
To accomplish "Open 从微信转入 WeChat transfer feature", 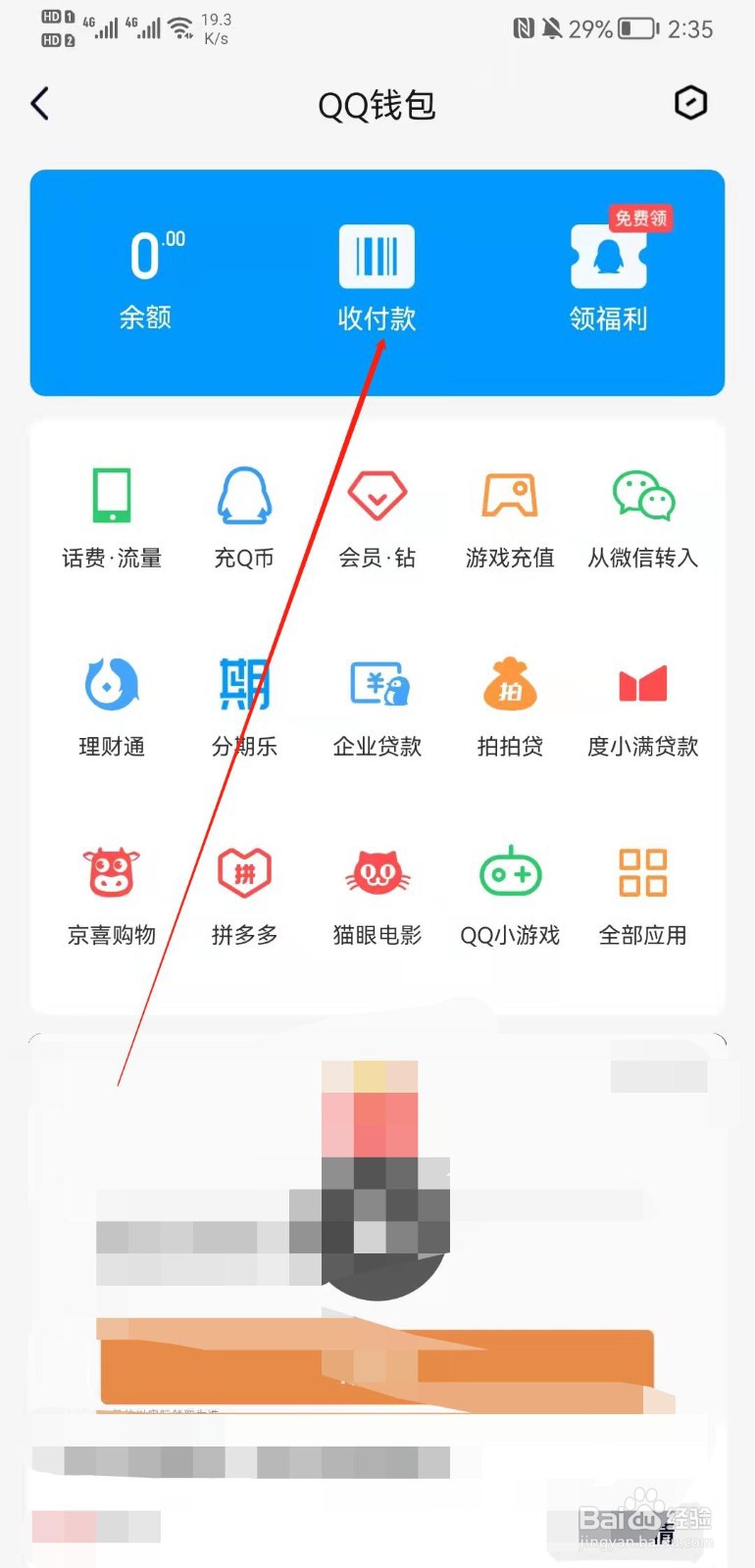I will point(642,514).
